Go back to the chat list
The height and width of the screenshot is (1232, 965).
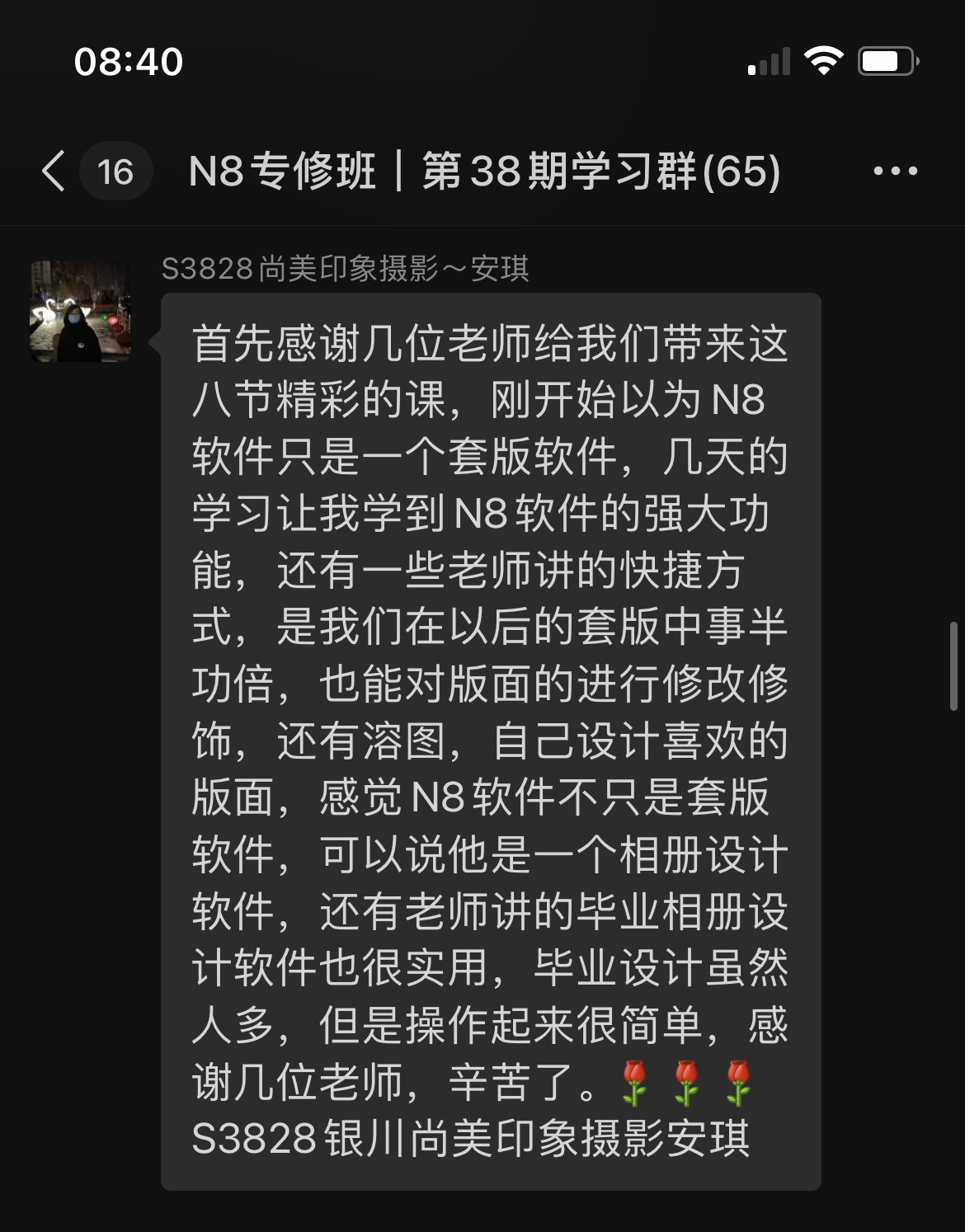coord(54,172)
